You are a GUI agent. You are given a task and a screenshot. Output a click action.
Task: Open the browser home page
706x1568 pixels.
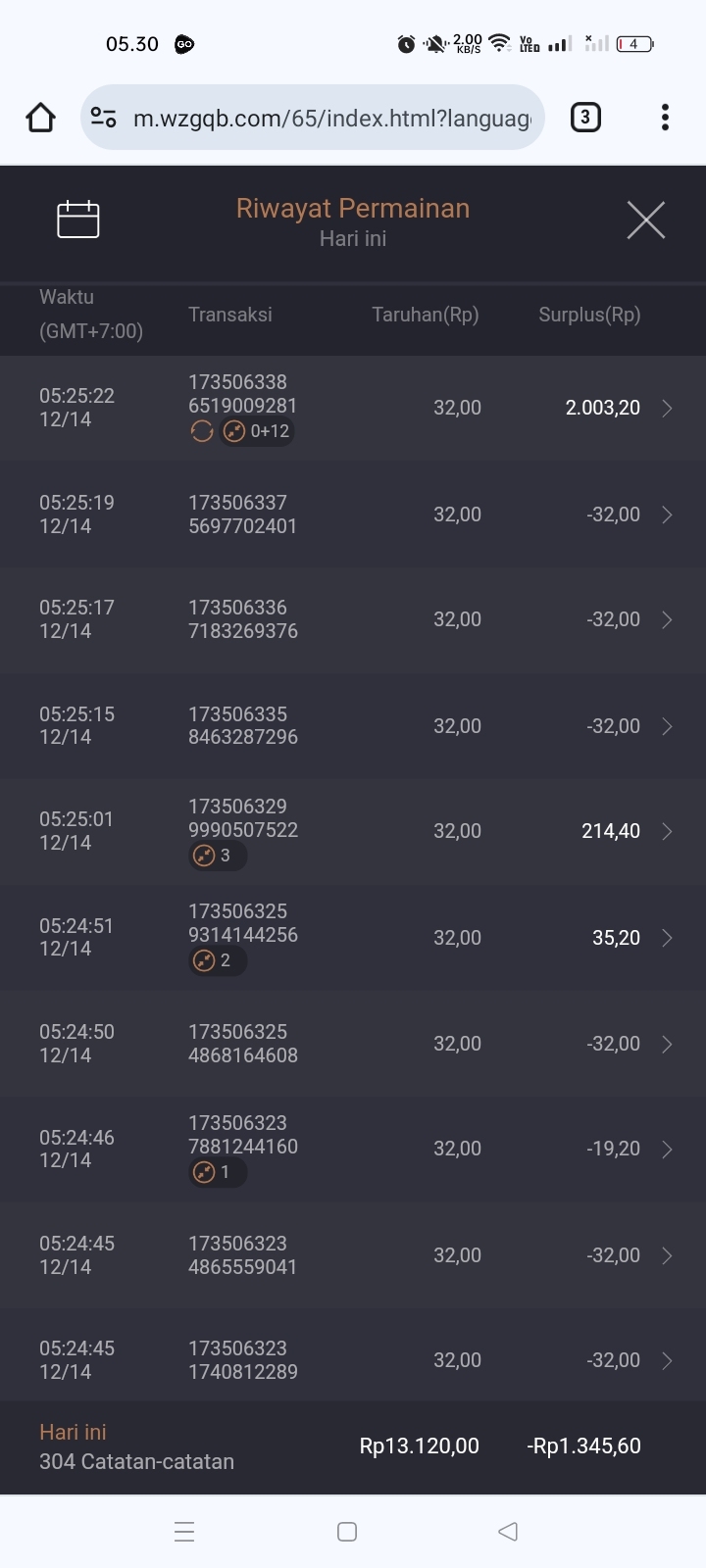click(40, 118)
